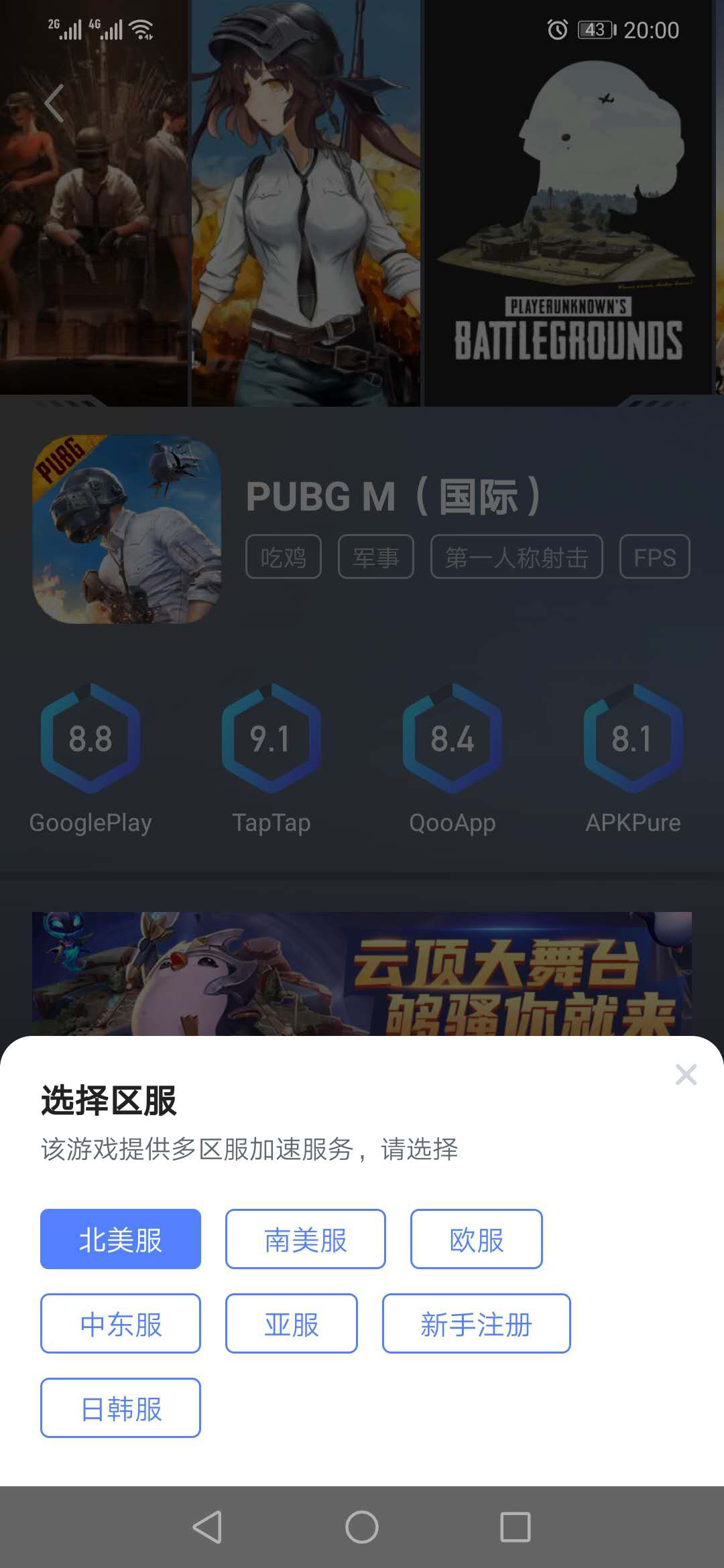Tap the 新手注册 option

coord(476,1323)
